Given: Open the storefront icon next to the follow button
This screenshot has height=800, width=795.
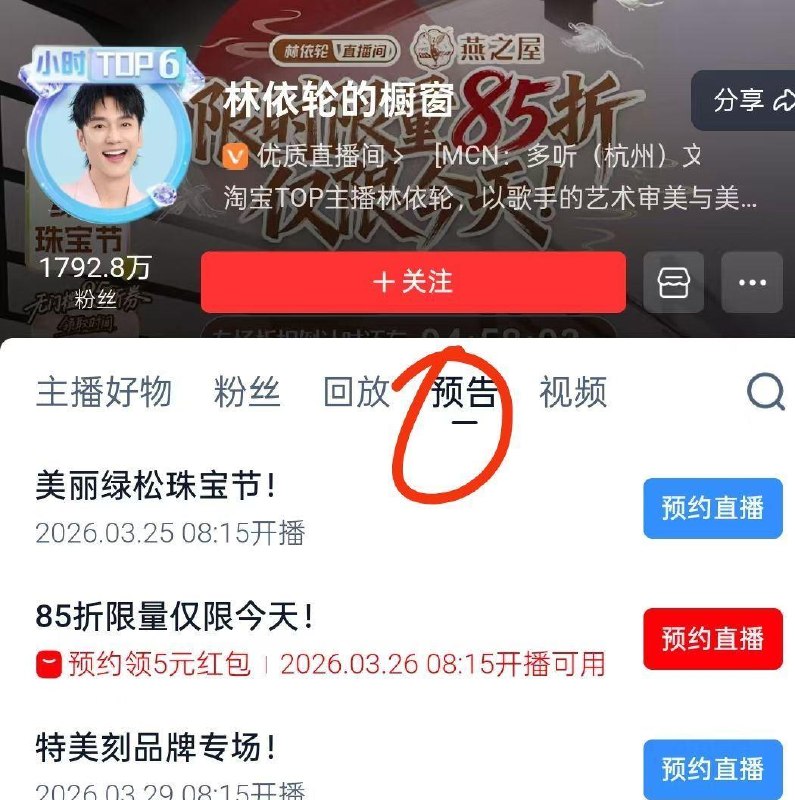Looking at the screenshot, I should coord(673,281).
